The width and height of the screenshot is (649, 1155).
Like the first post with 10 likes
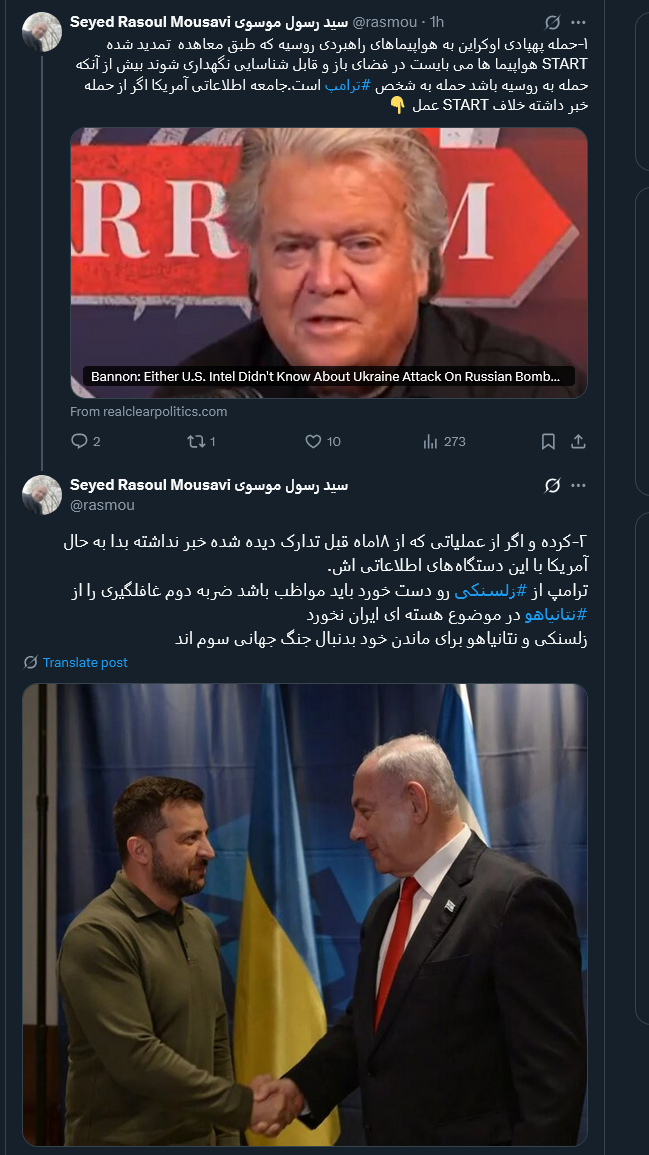click(x=313, y=441)
